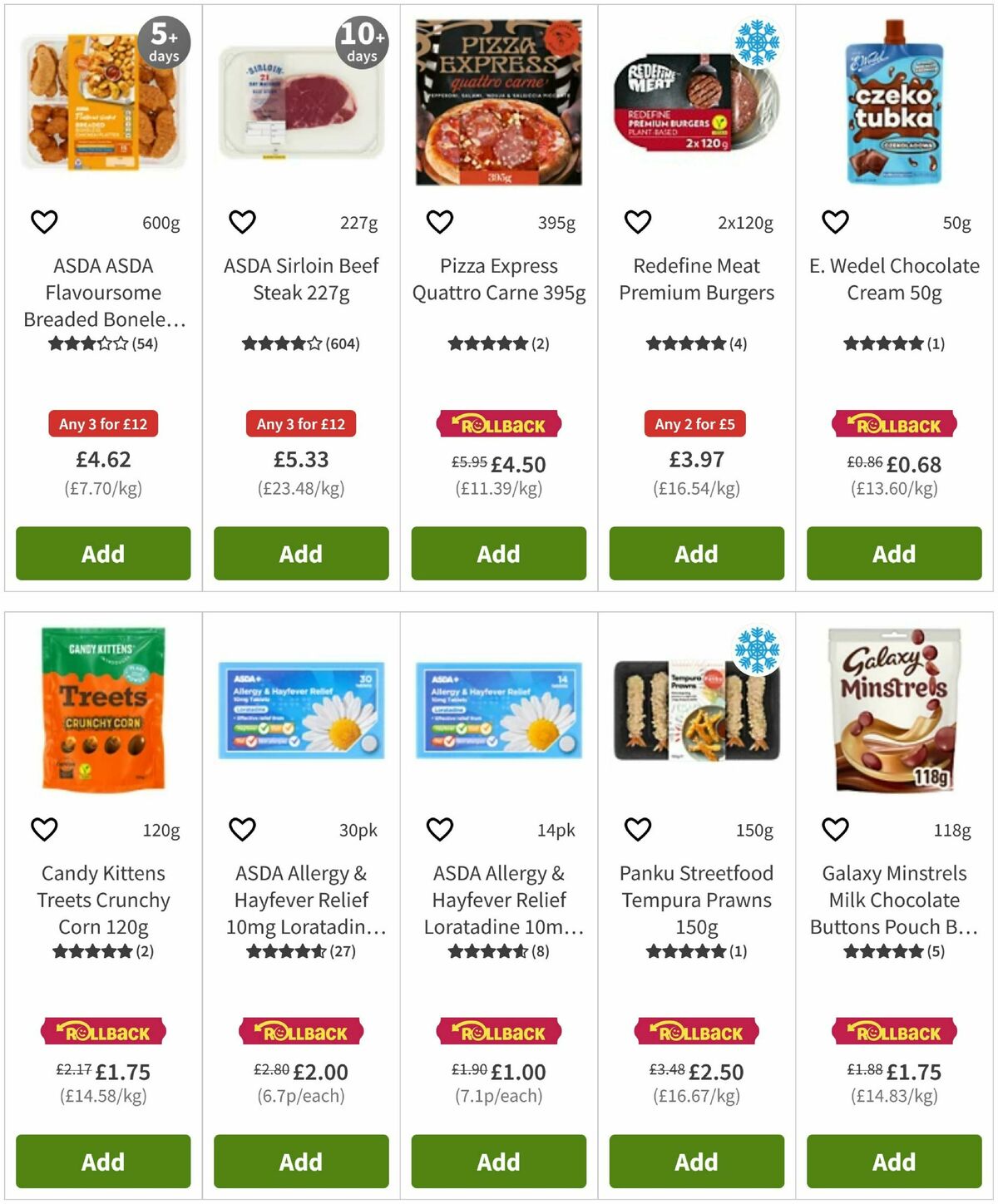The image size is (998, 1204).
Task: Open the ASDA Allergy & Hayfever Relief 30pk page
Action: [x=300, y=900]
